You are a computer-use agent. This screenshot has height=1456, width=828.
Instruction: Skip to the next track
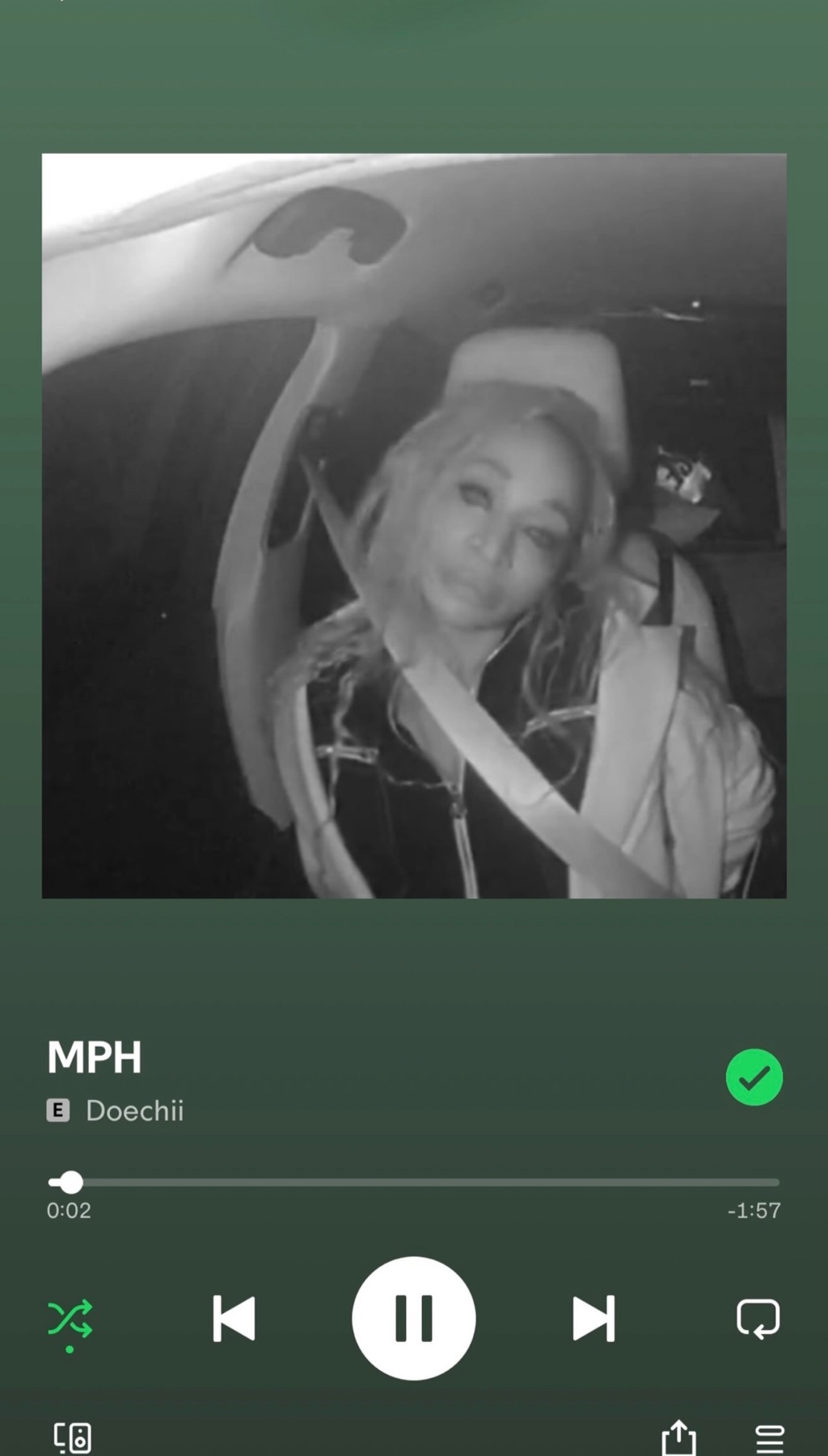pos(594,1318)
